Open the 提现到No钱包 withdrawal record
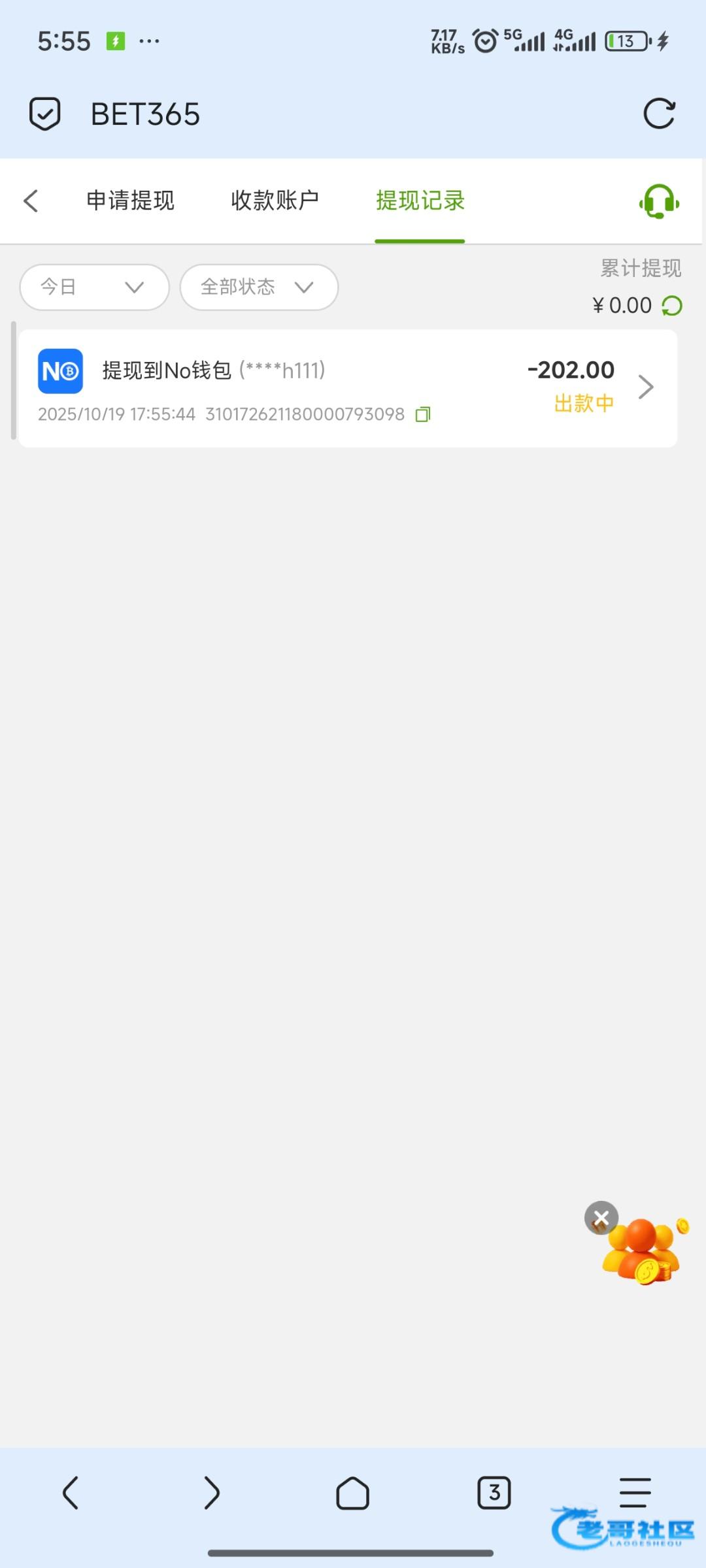The width and height of the screenshot is (706, 1568). click(x=346, y=388)
